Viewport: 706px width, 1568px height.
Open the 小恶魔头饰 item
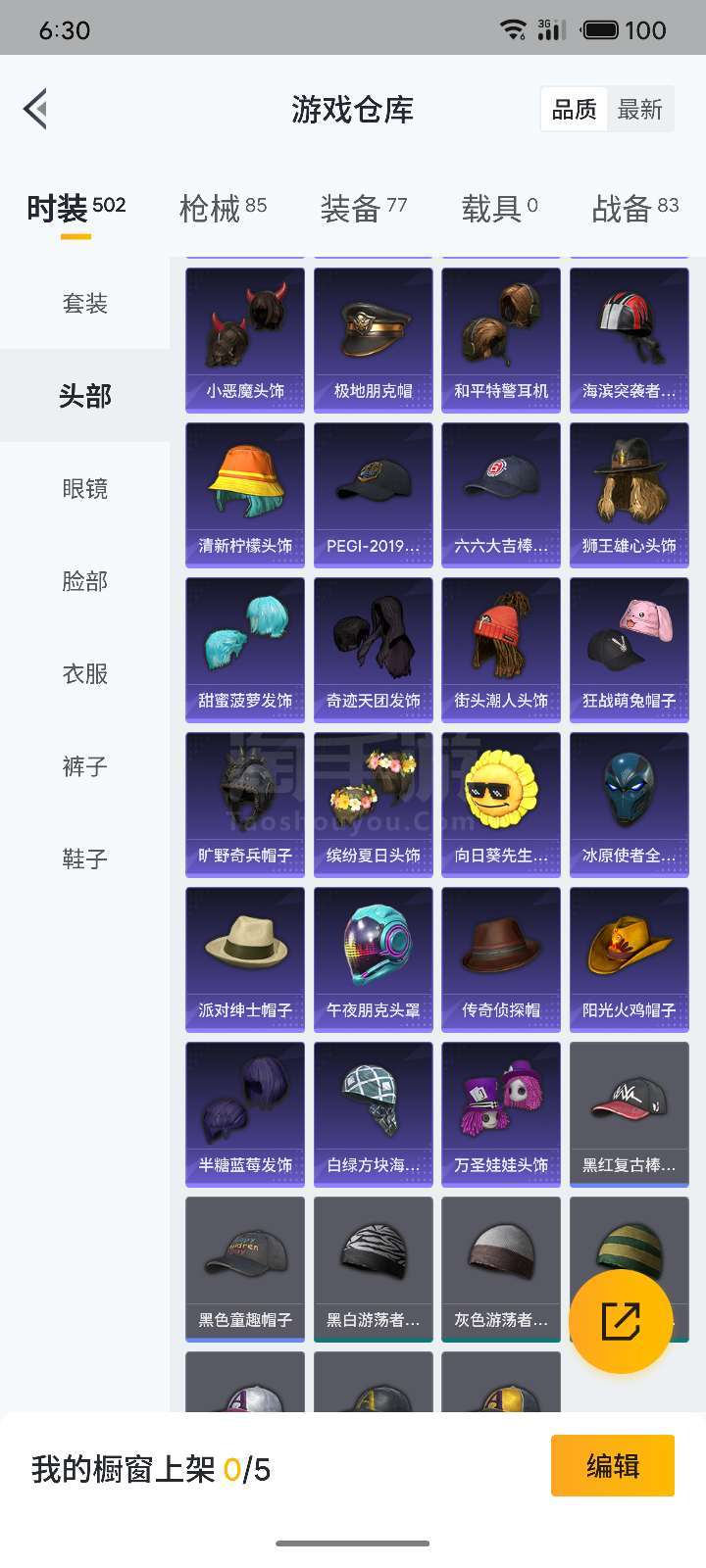(x=245, y=340)
